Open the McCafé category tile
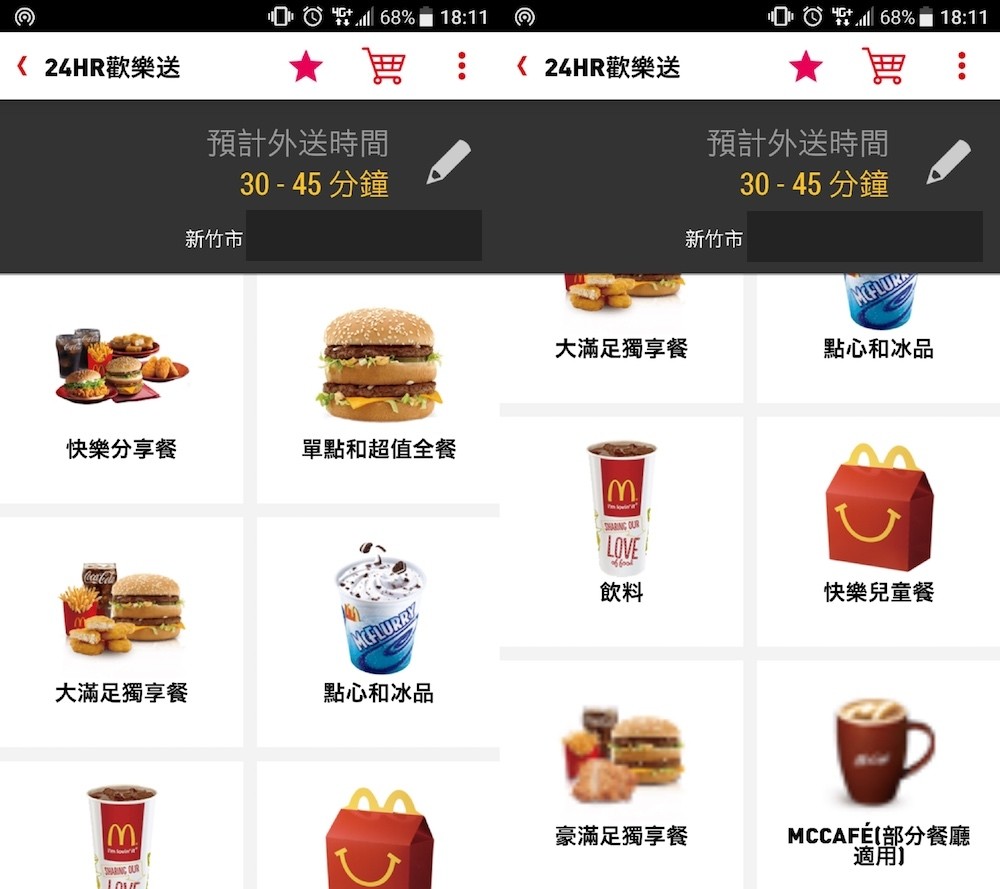1000x889 pixels. pos(878,773)
